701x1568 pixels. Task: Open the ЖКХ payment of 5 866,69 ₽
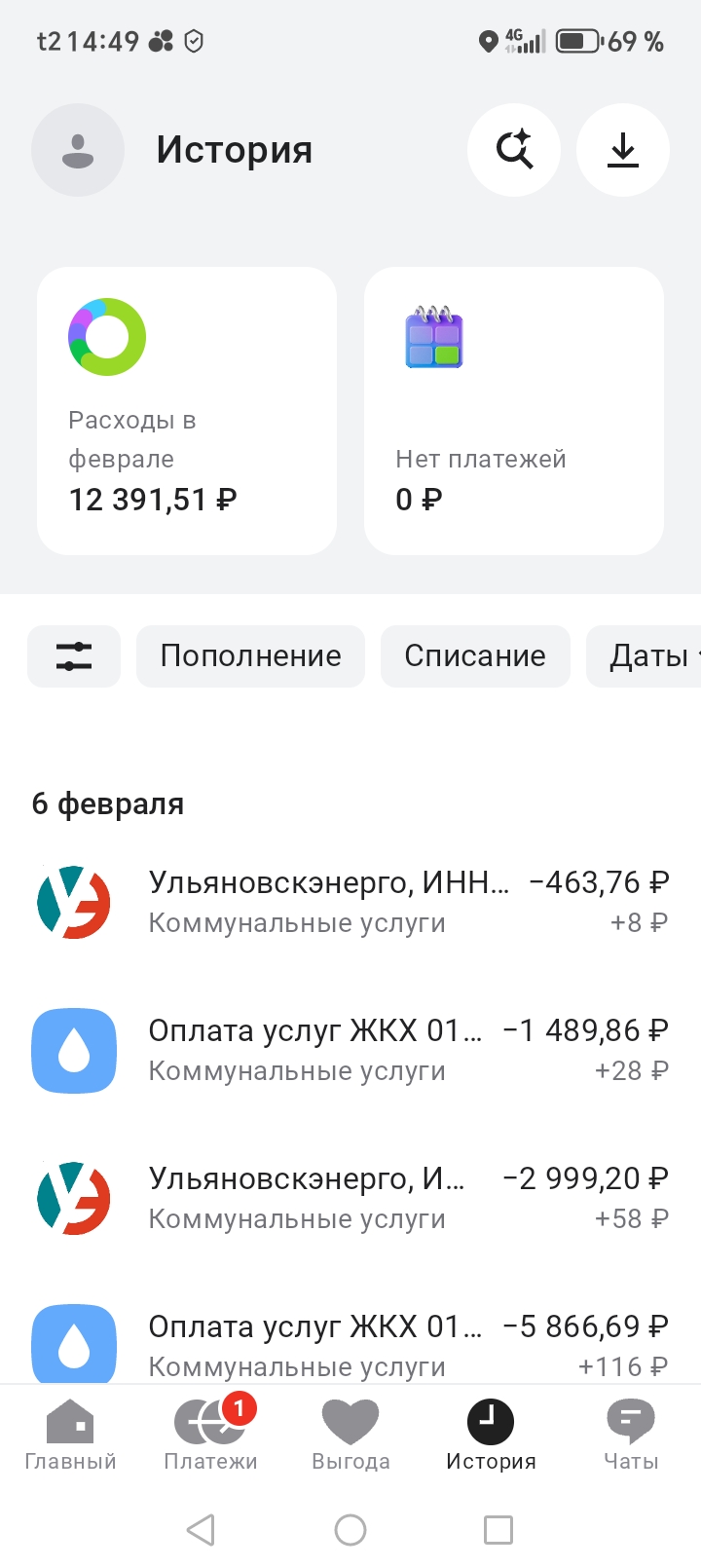[x=350, y=1344]
